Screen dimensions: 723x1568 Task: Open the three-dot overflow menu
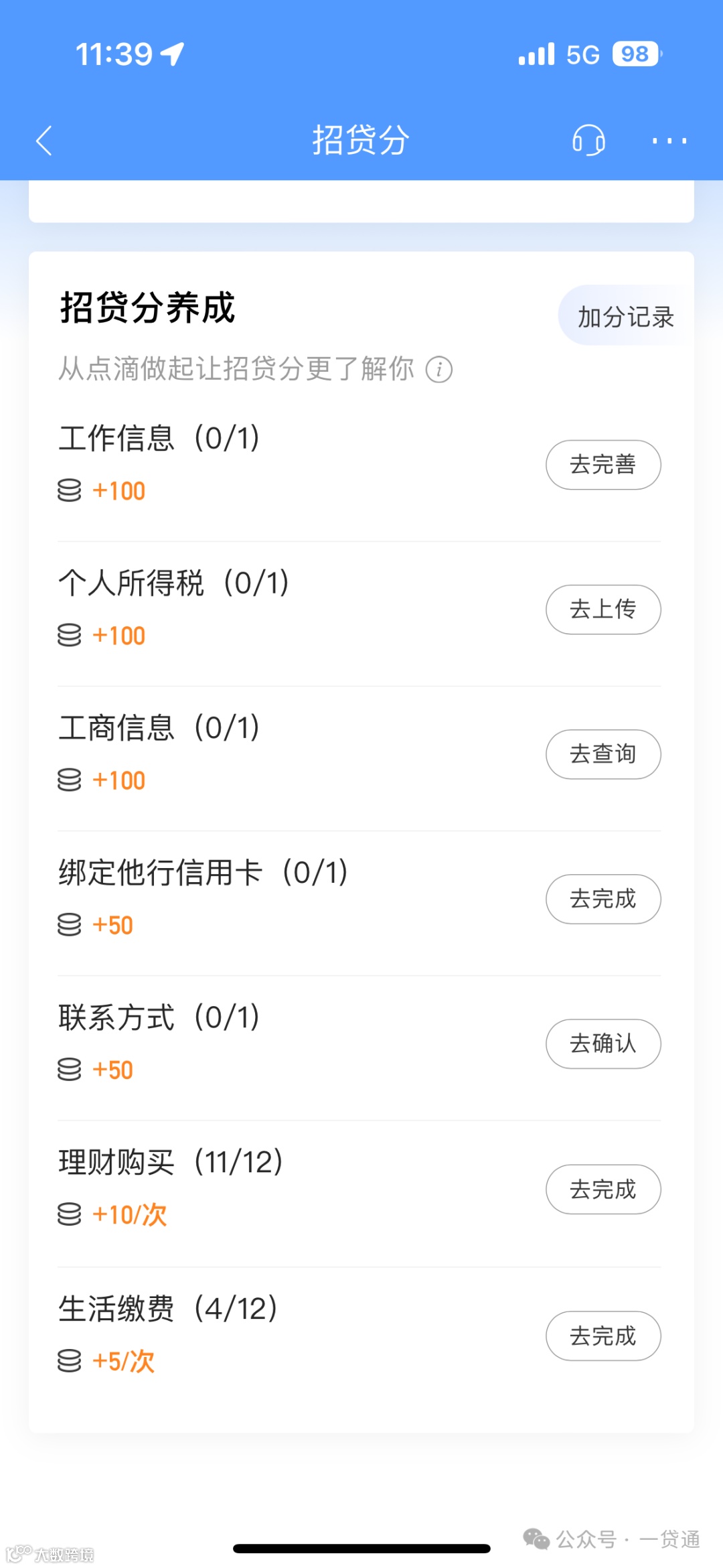coord(669,141)
